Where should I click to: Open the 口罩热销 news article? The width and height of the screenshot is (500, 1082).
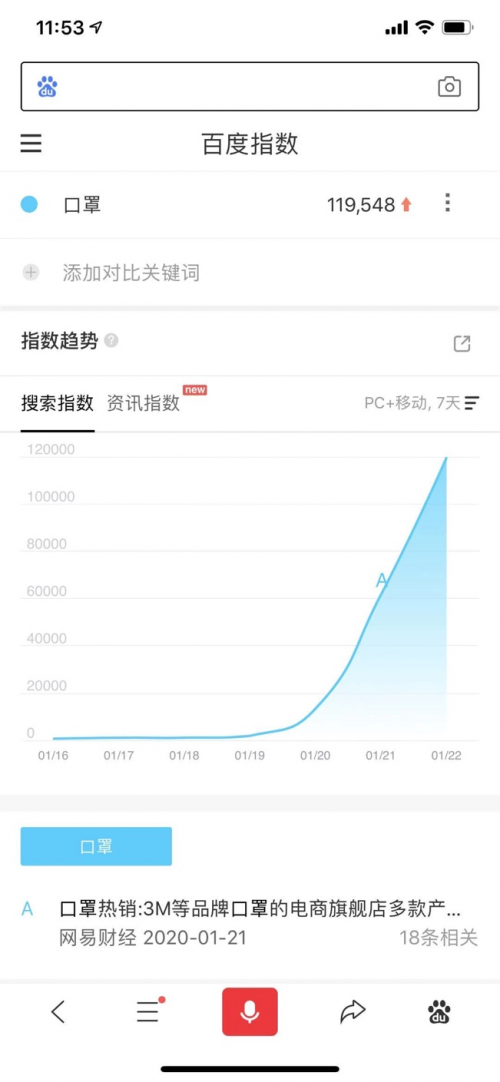click(261, 907)
